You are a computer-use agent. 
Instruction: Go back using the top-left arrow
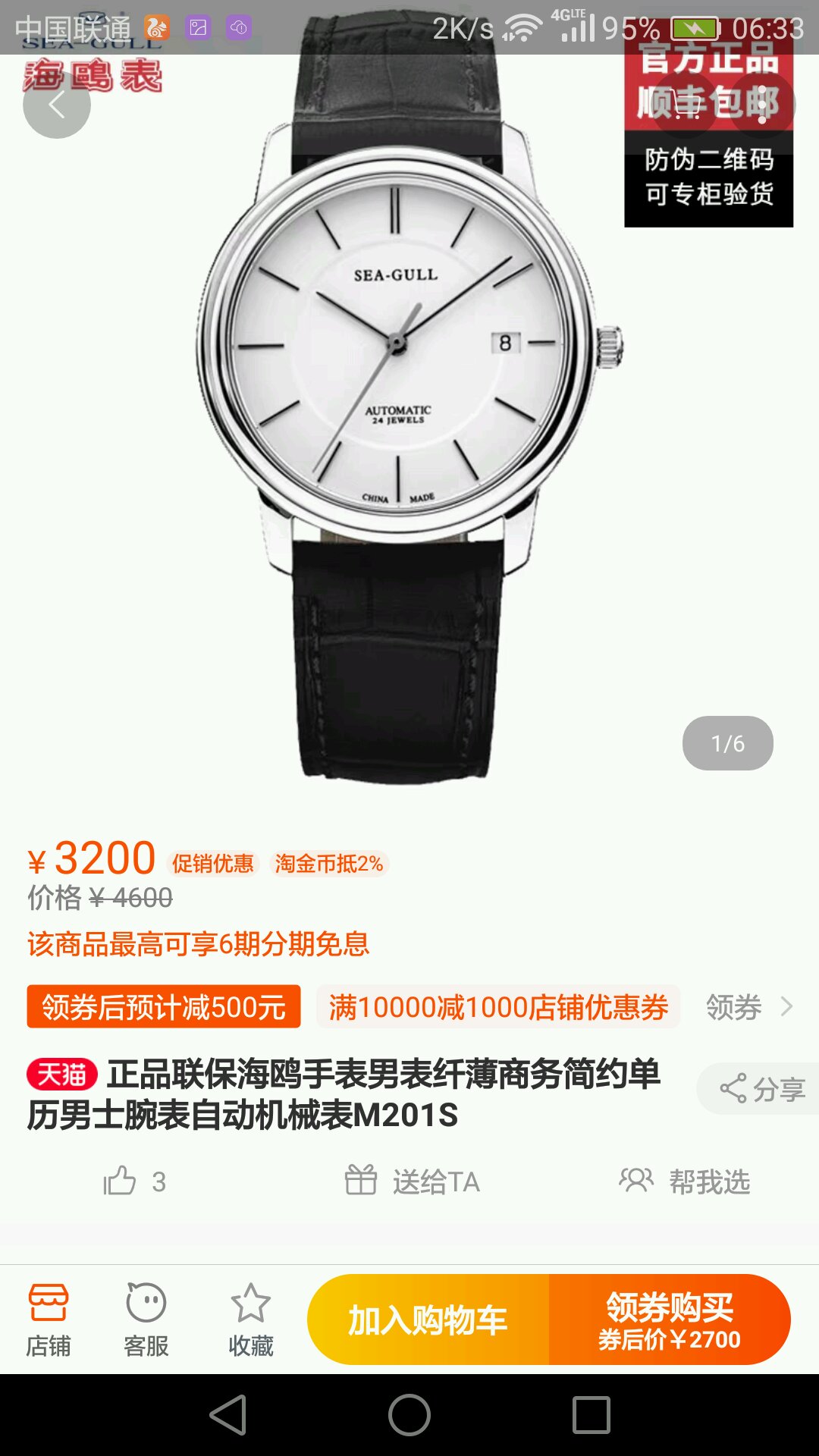[x=57, y=105]
